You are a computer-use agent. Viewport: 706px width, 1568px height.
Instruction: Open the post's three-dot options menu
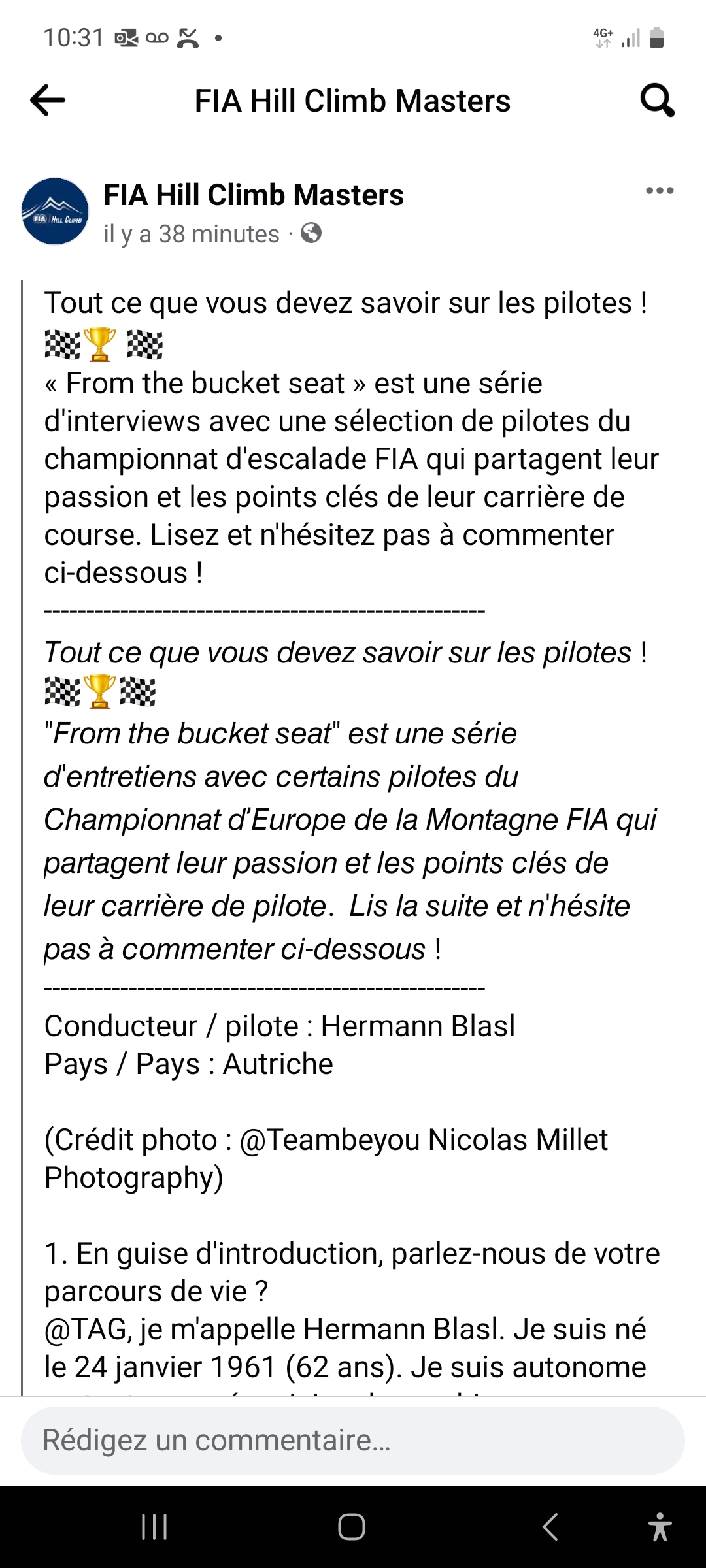click(x=659, y=191)
